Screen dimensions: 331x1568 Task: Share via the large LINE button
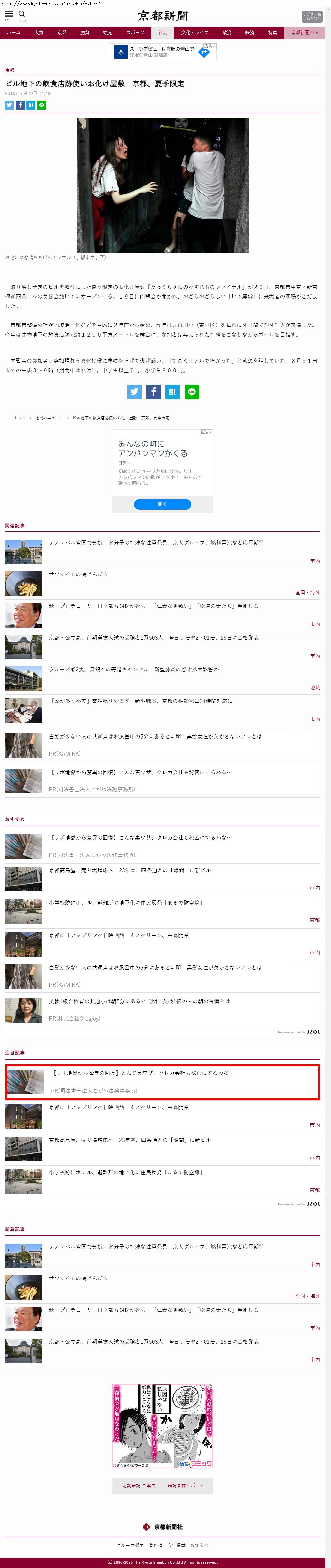click(x=192, y=392)
